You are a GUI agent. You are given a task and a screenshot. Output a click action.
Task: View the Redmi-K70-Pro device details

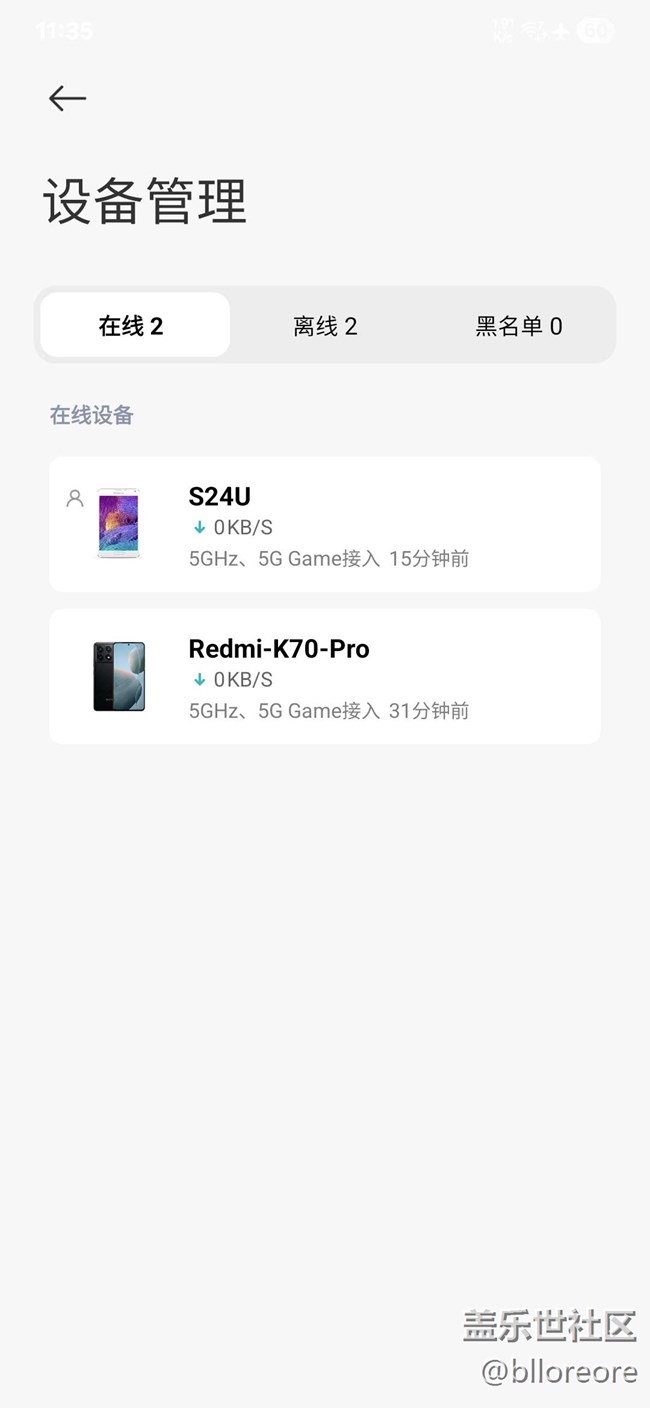[324, 676]
